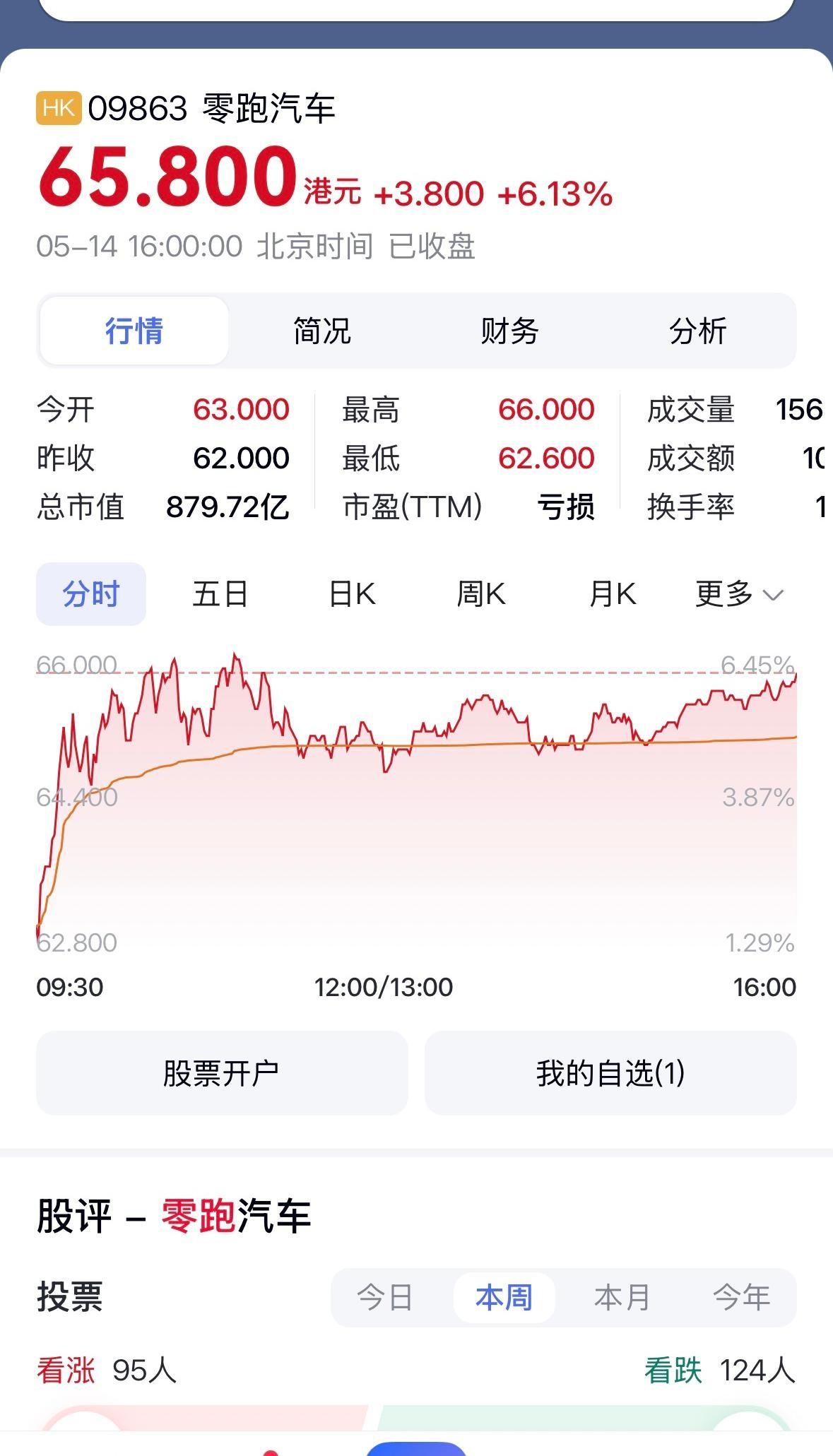
Task: Open the 财务 tab
Action: (509, 331)
